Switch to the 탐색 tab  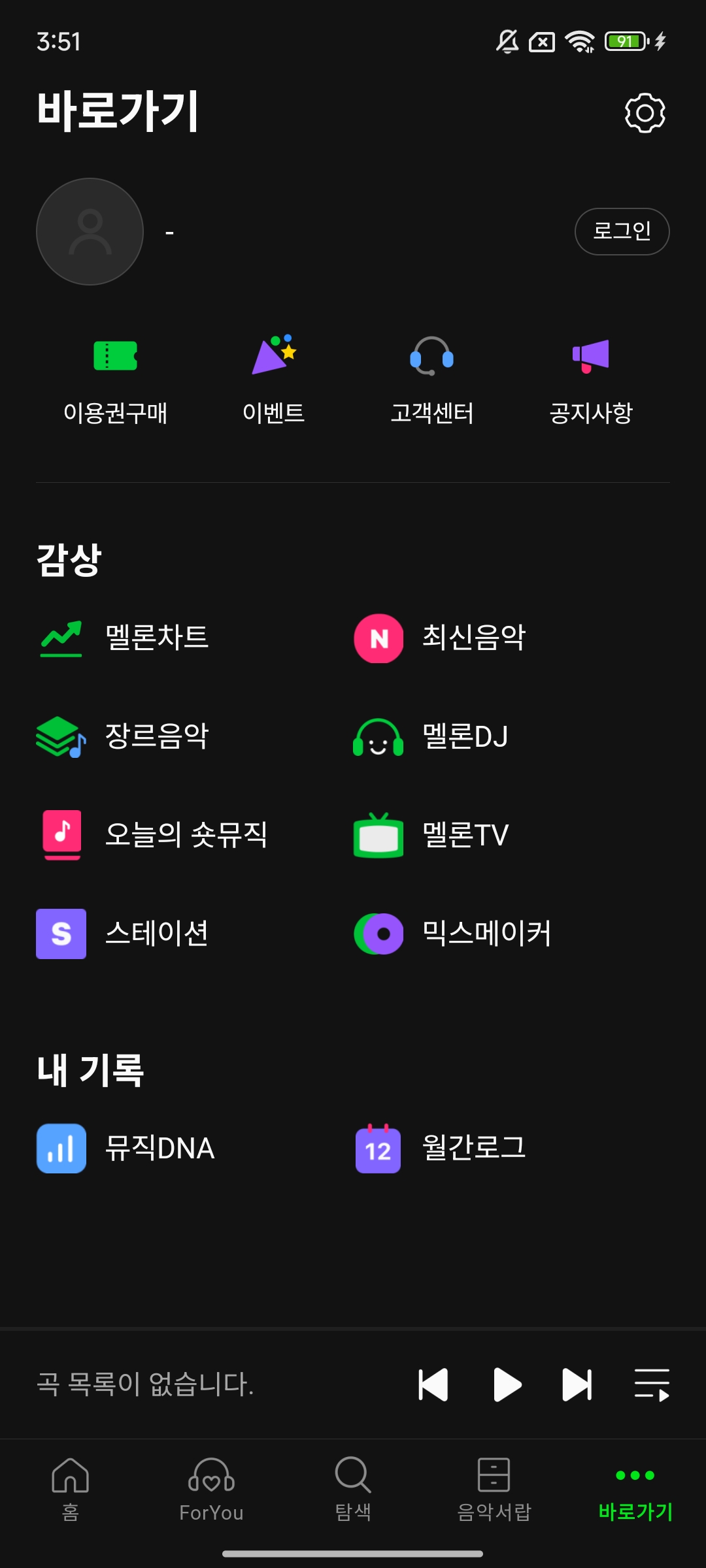point(353,1484)
